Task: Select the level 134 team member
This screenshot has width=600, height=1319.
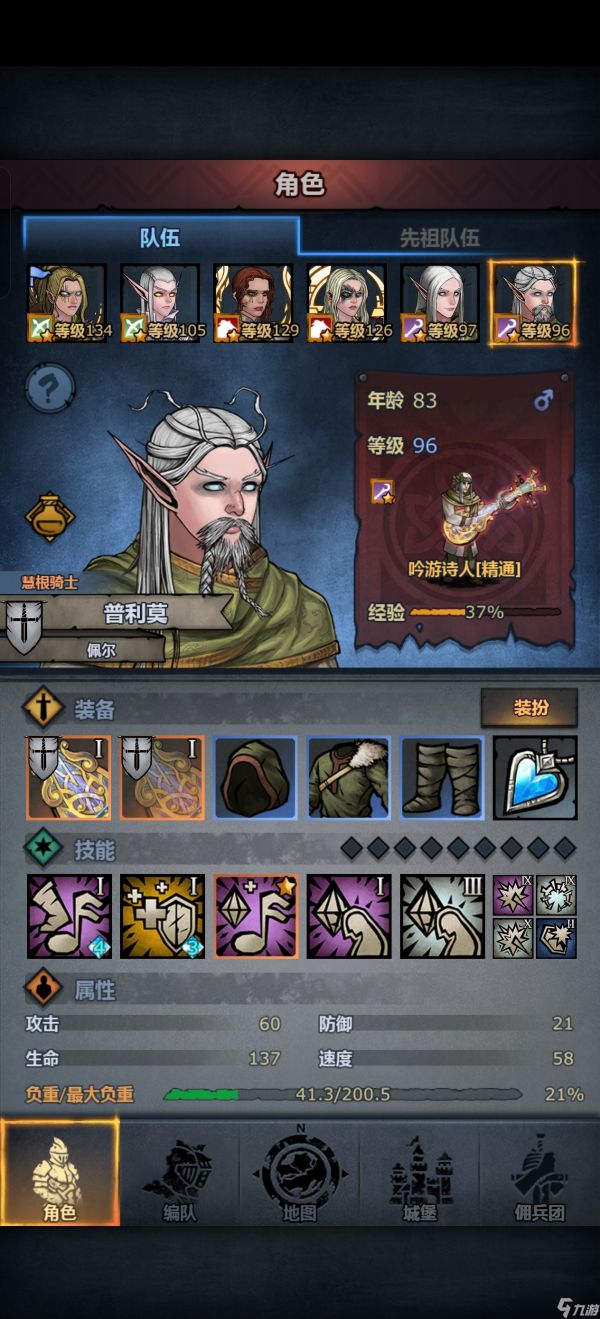Action: (x=67, y=304)
